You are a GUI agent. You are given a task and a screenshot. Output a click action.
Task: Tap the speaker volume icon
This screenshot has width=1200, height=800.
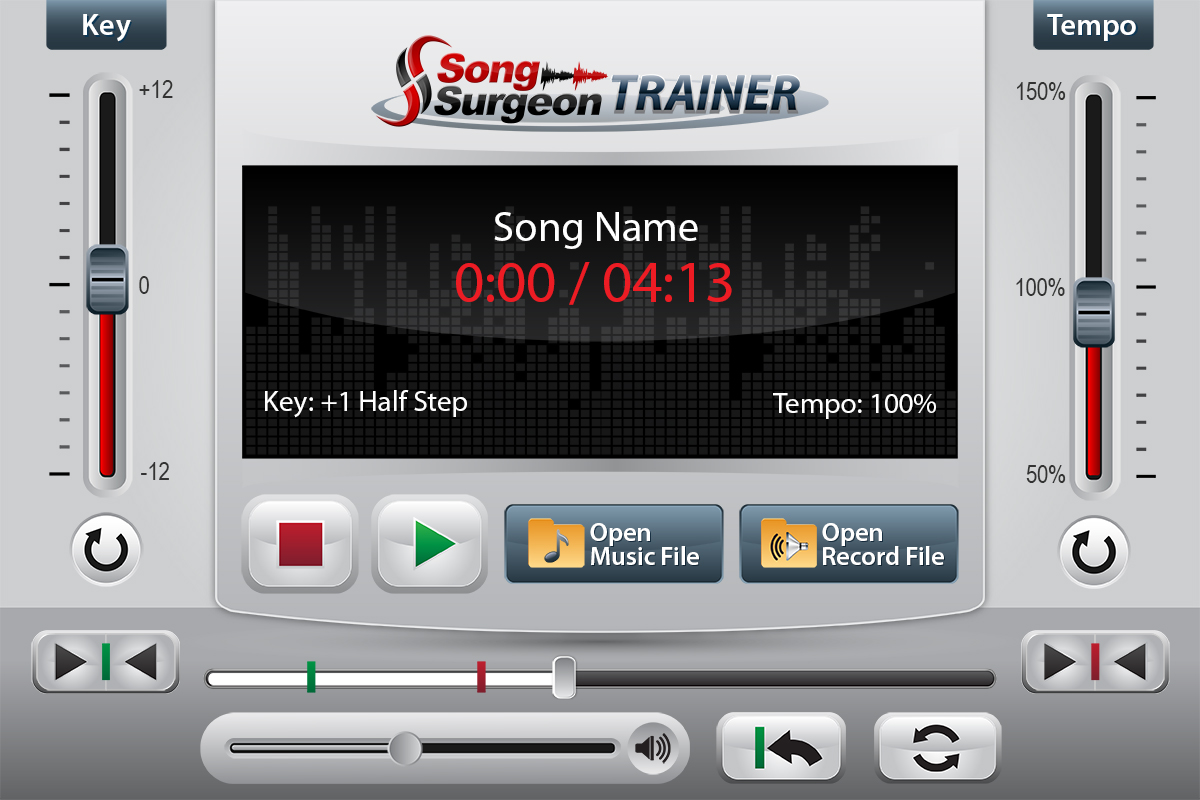click(651, 748)
